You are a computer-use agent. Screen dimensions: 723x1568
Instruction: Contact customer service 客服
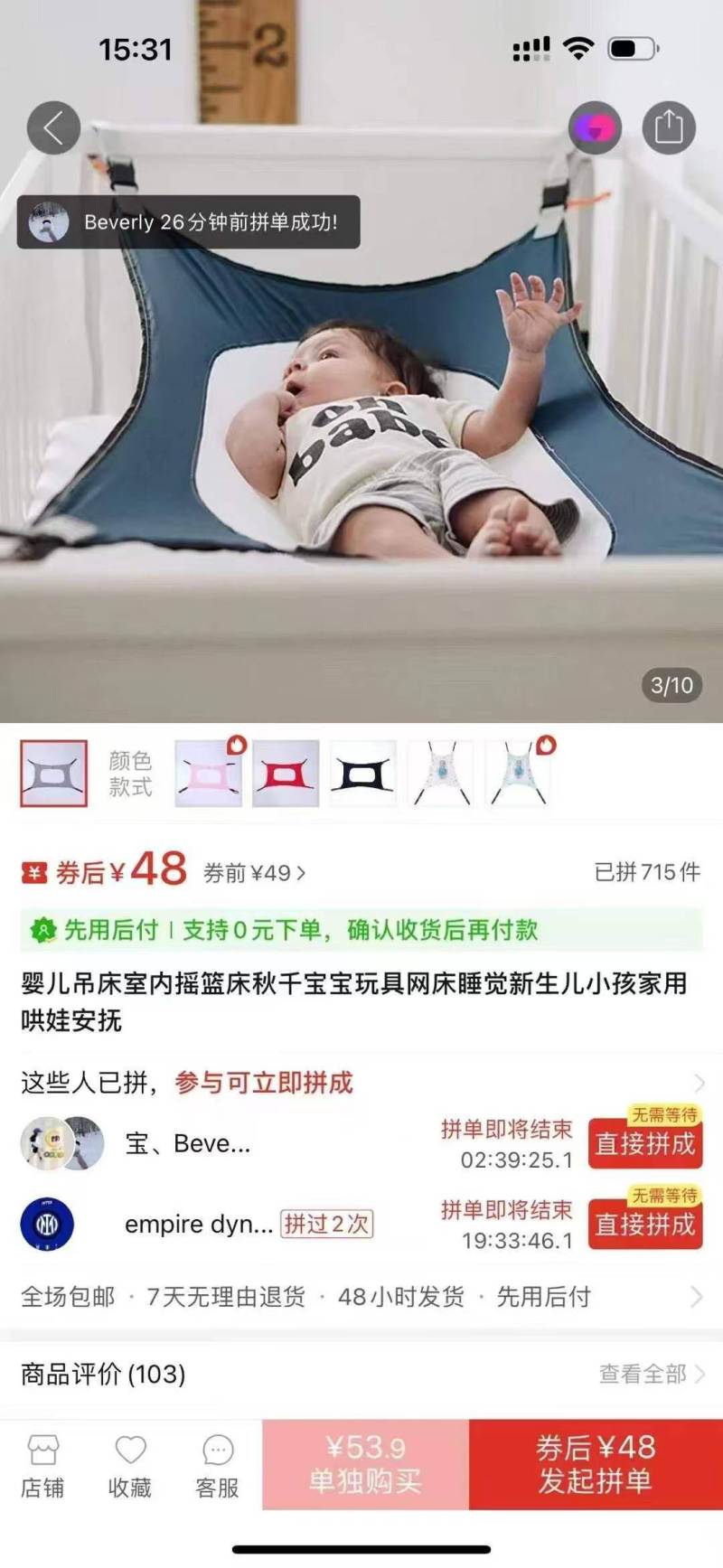(x=218, y=1464)
